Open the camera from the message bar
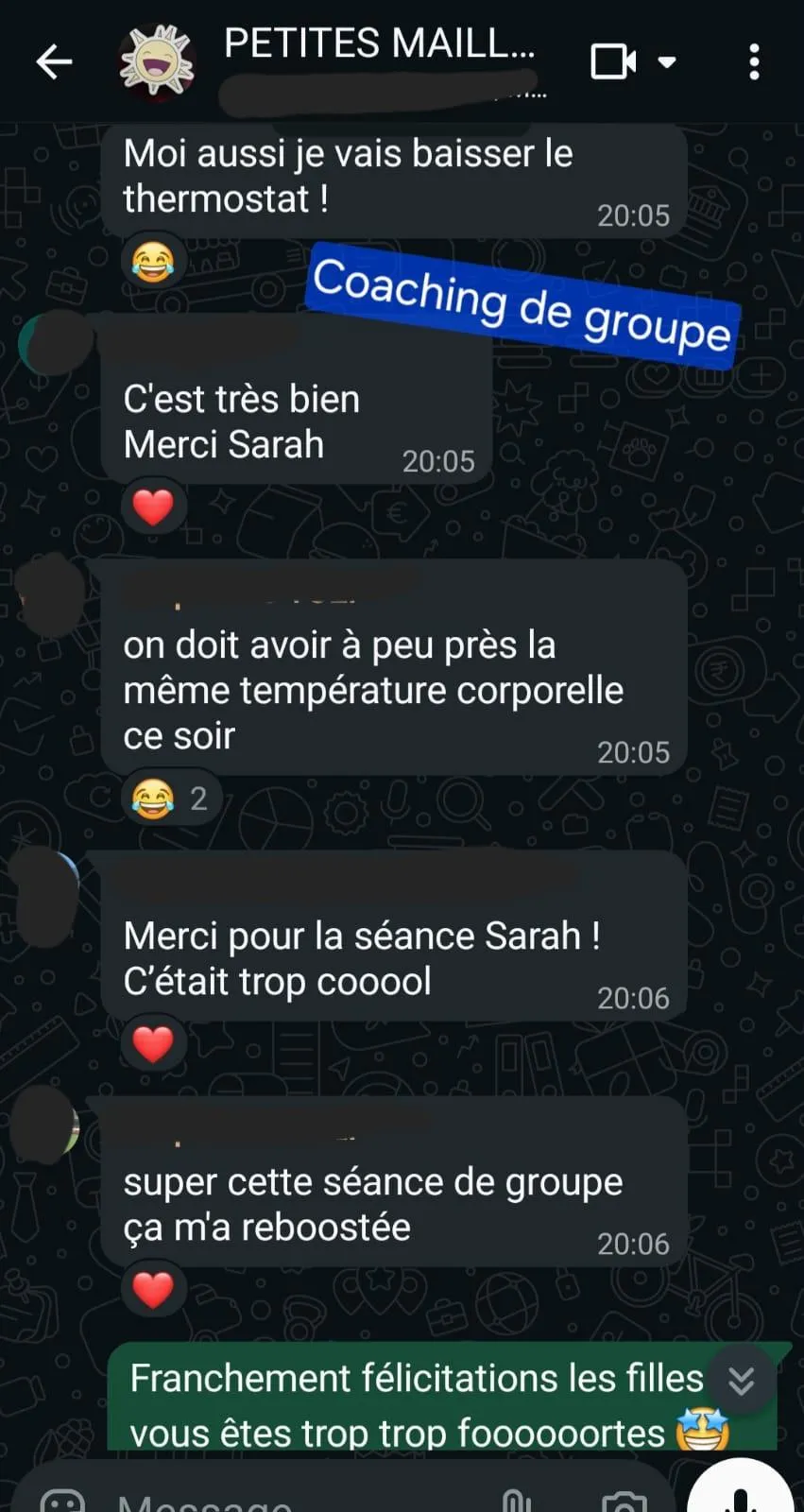This screenshot has width=804, height=1512. (624, 1503)
